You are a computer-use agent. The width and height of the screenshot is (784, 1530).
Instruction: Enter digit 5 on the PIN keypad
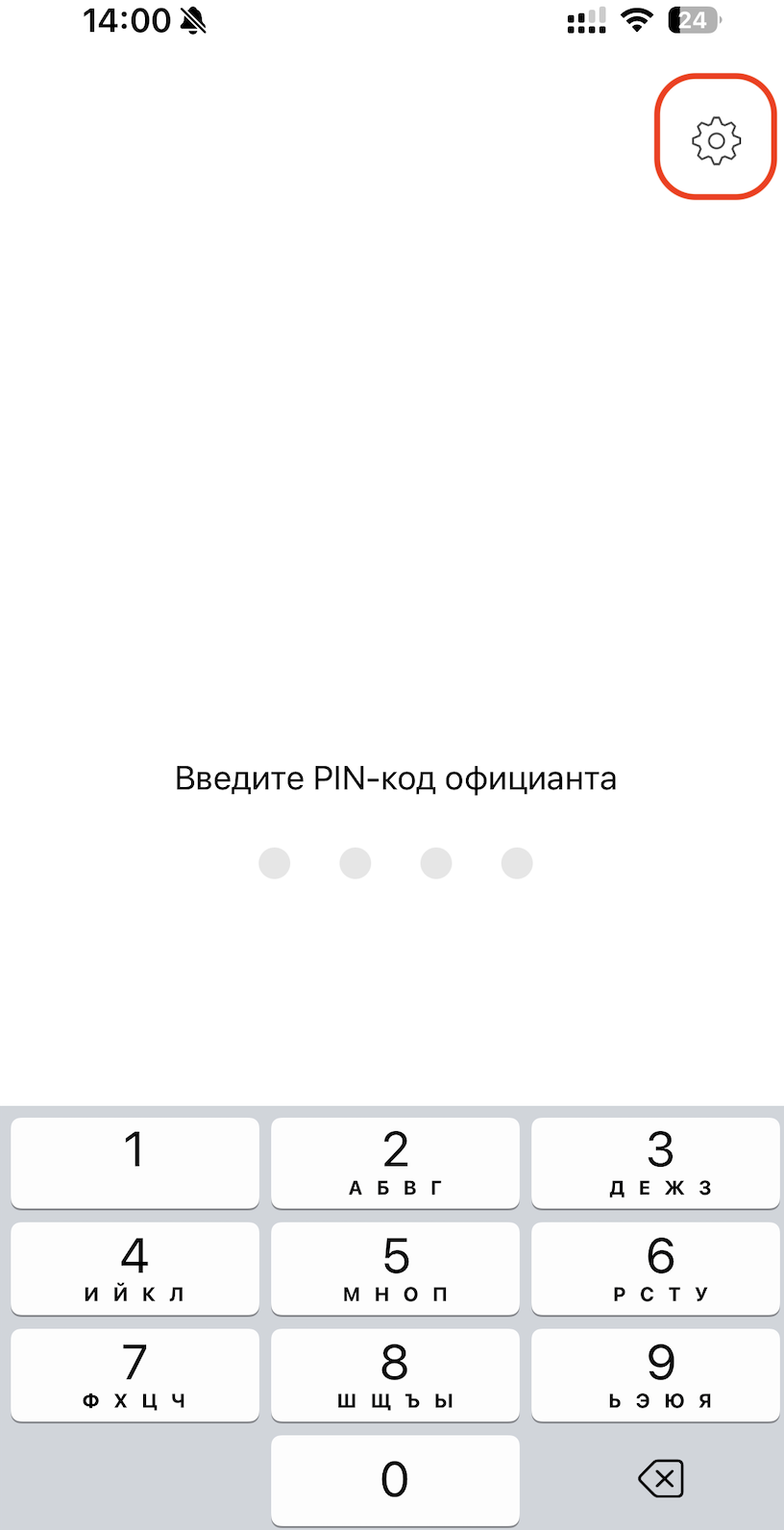(x=395, y=1268)
